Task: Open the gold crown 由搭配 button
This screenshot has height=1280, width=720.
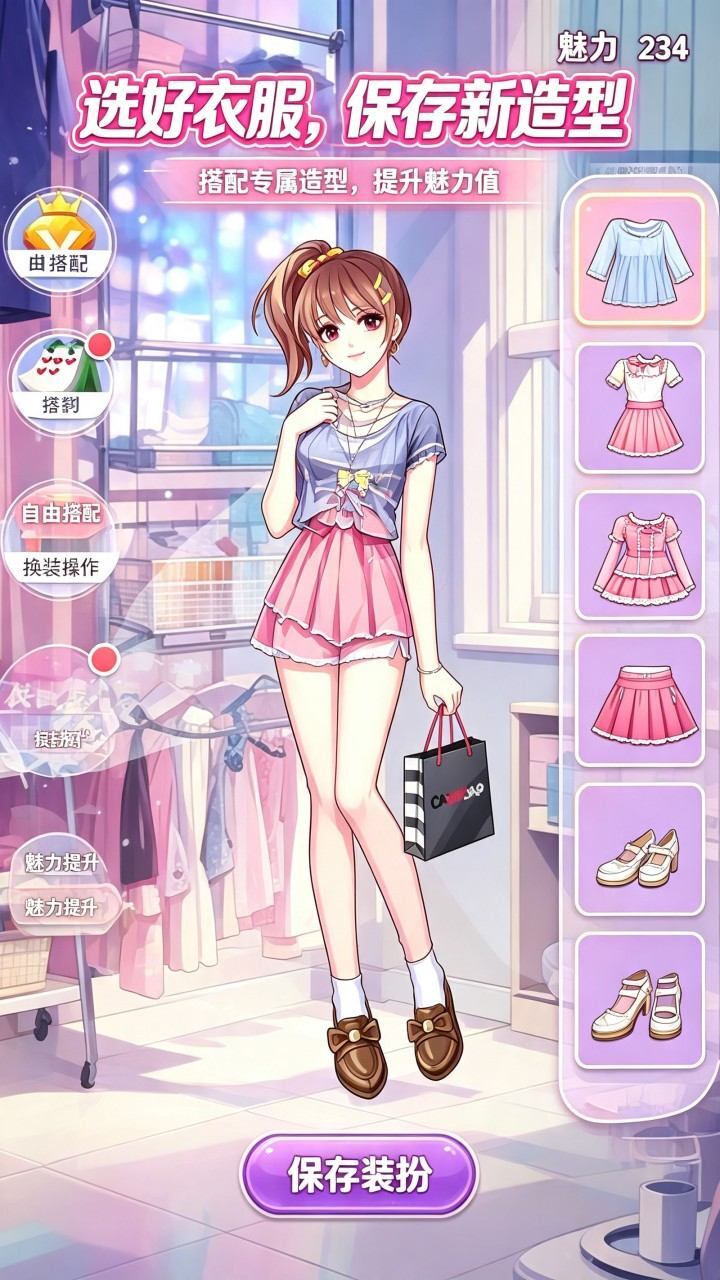Action: pos(58,238)
